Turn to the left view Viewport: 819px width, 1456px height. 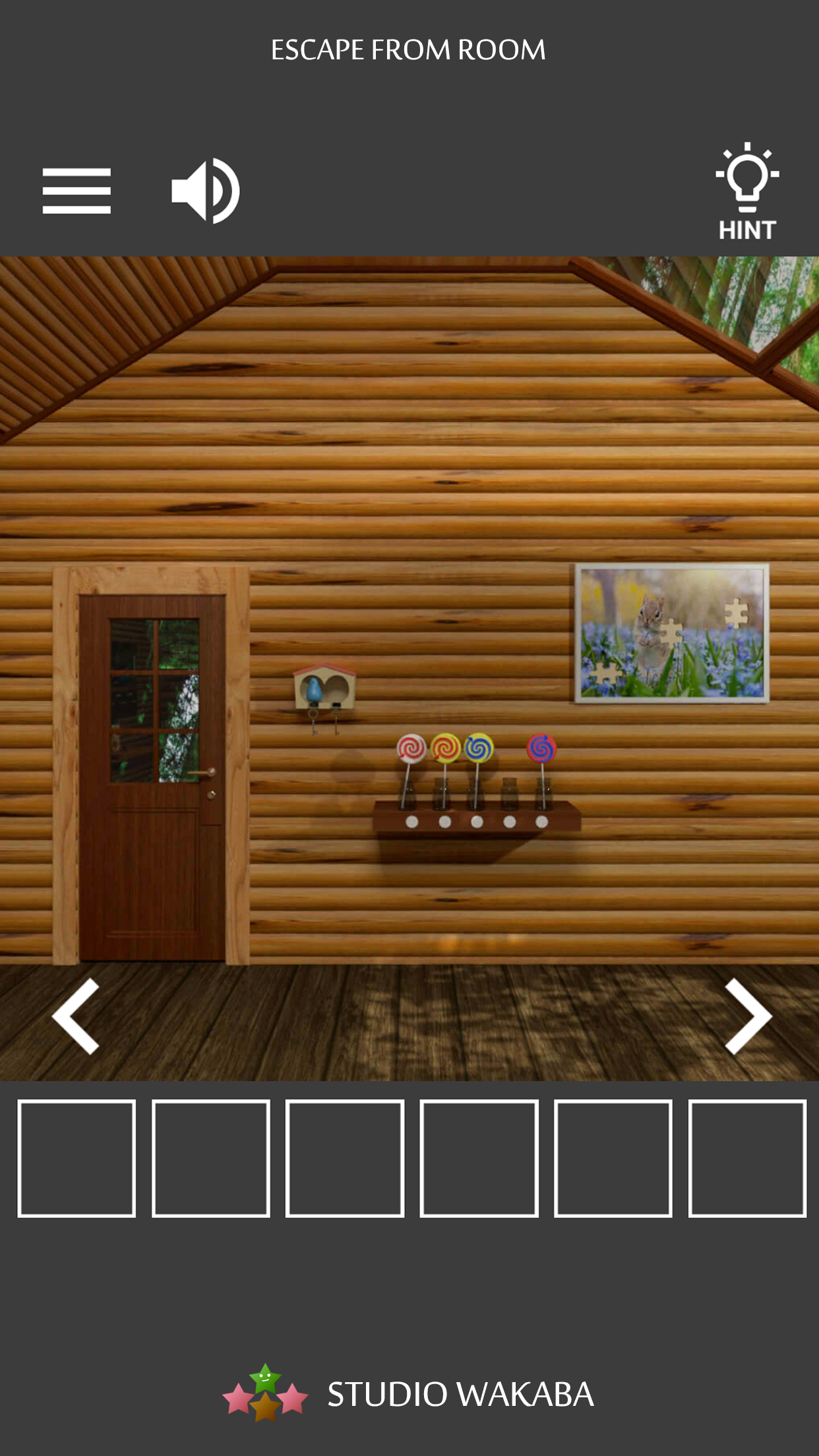pos(76,1016)
